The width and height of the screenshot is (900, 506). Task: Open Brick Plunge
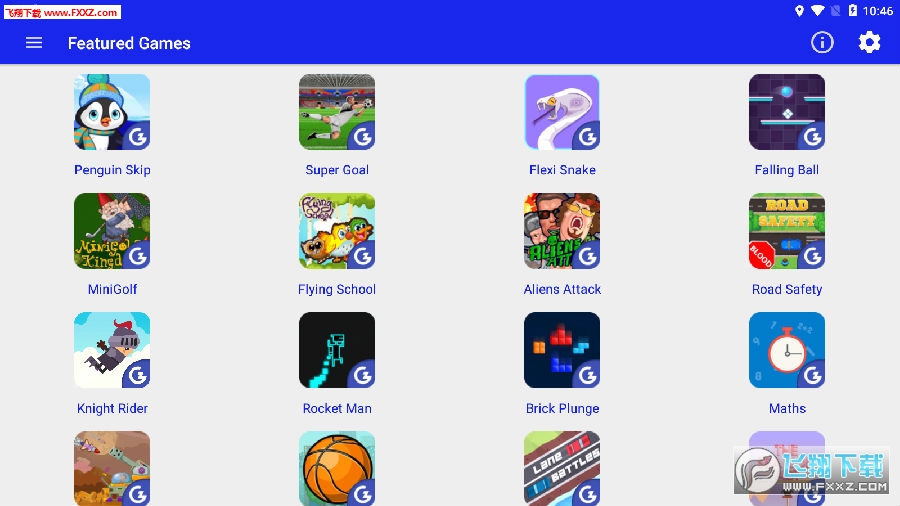(x=562, y=350)
